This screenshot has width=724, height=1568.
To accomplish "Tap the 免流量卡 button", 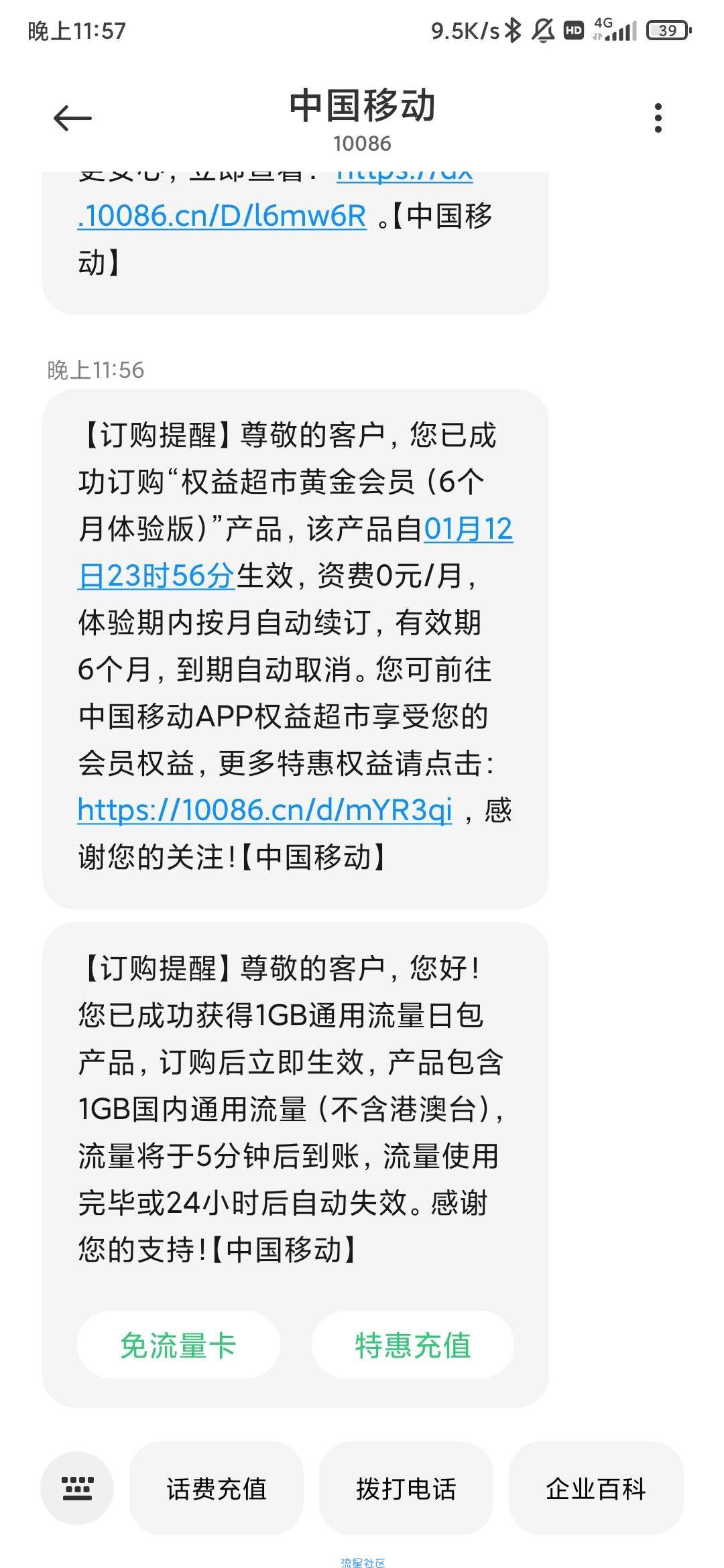I will click(x=178, y=1345).
